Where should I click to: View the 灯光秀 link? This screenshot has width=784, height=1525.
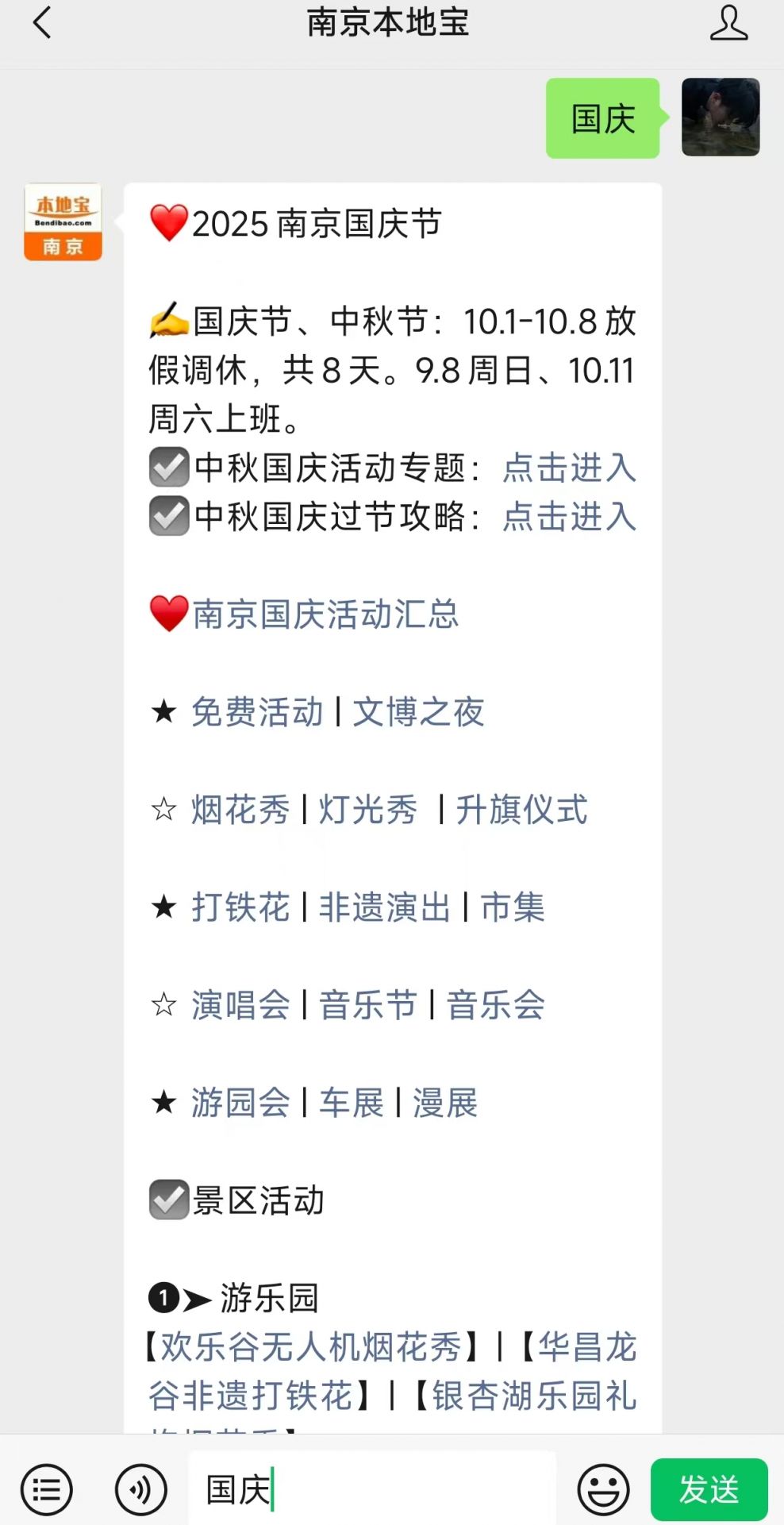[368, 810]
